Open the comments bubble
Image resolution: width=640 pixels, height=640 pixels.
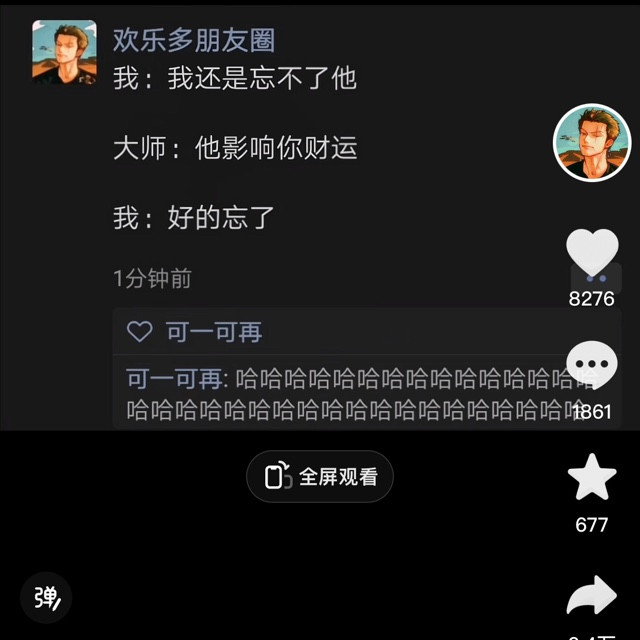pyautogui.click(x=592, y=365)
